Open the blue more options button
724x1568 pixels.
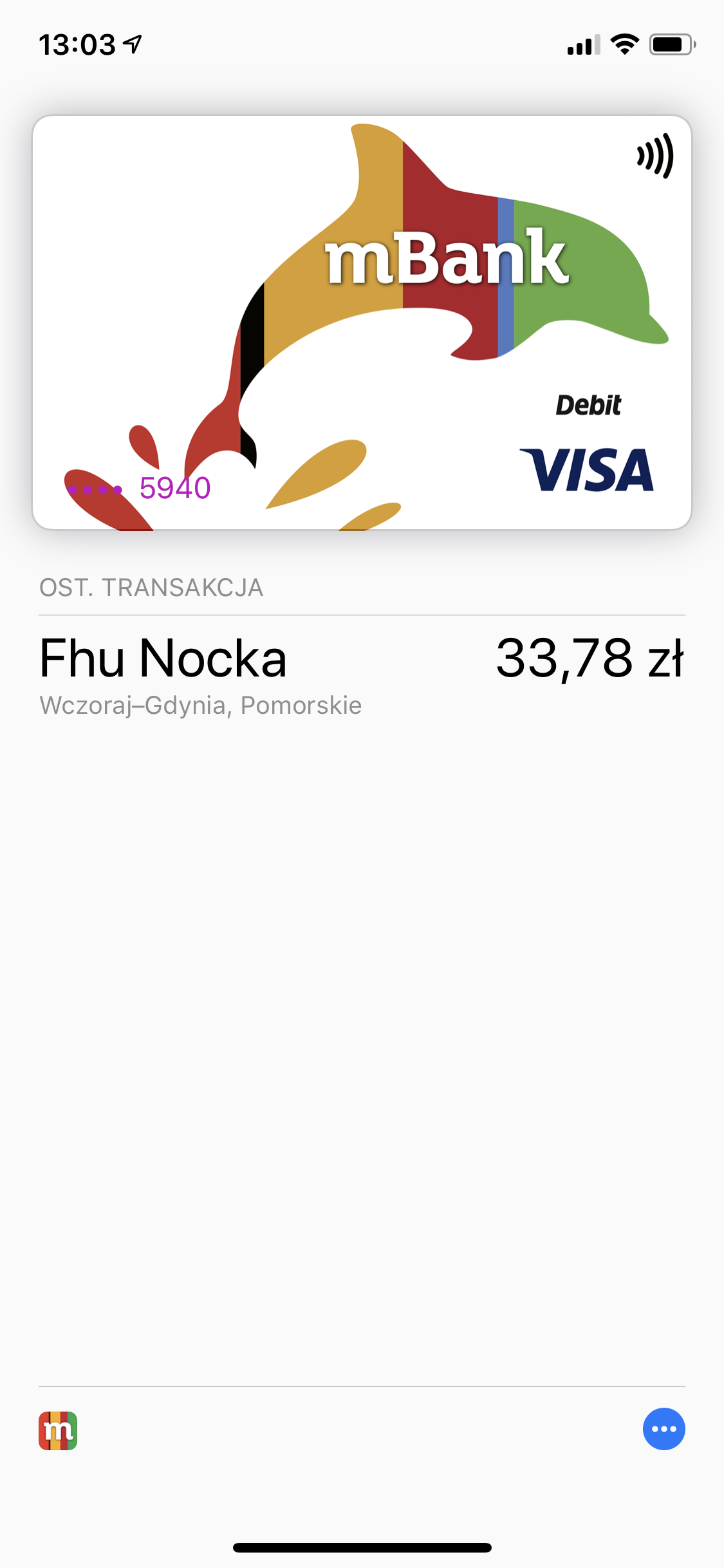pos(664,1429)
